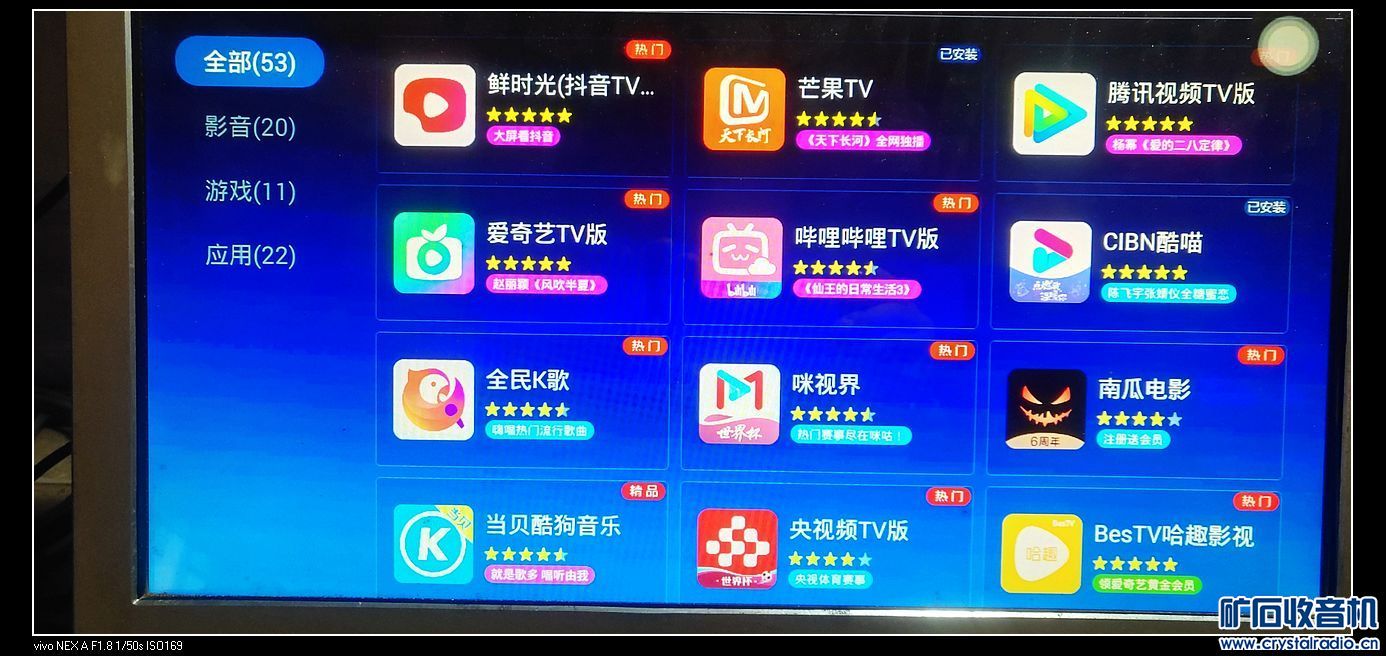Select the 全部(53) category
The image size is (1386, 656).
click(x=249, y=63)
